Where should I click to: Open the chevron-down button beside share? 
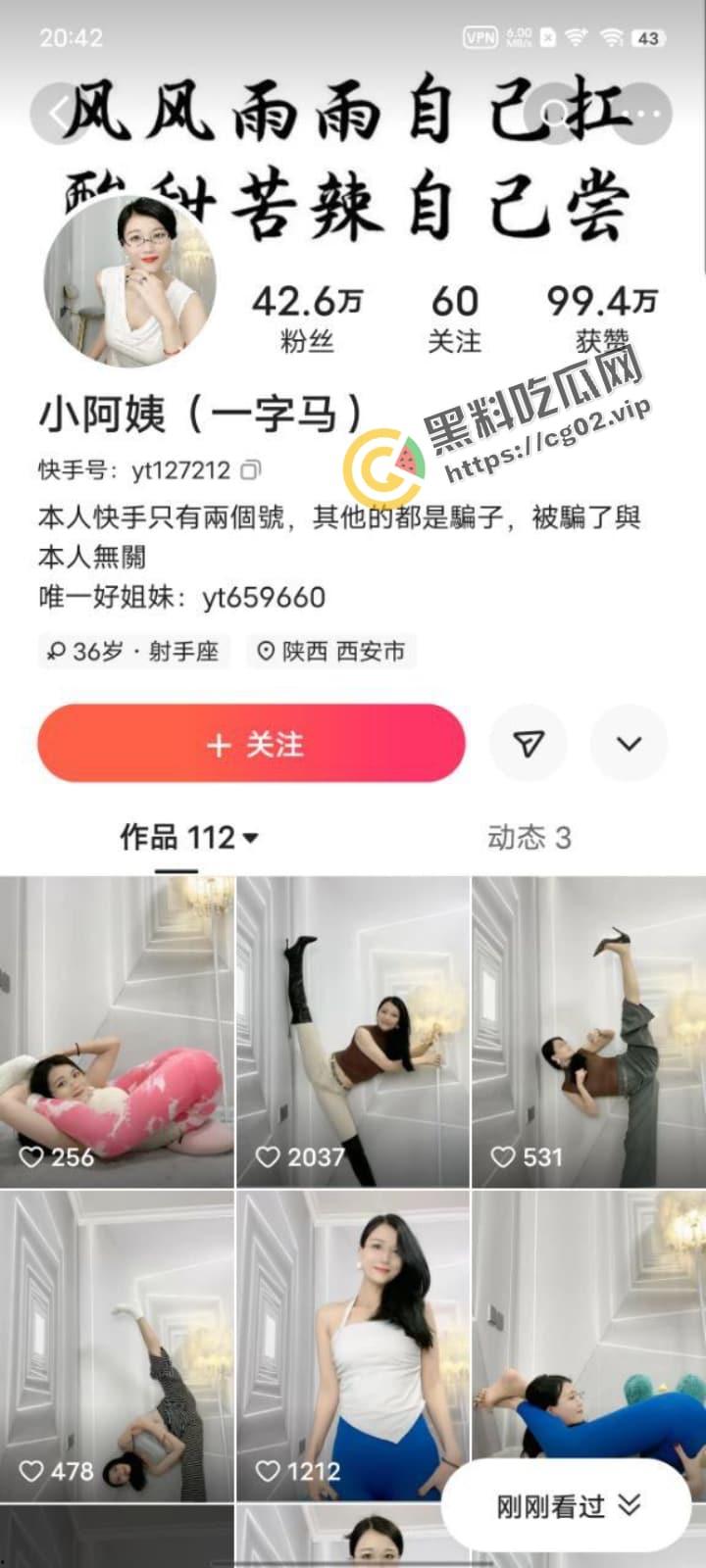[x=628, y=745]
